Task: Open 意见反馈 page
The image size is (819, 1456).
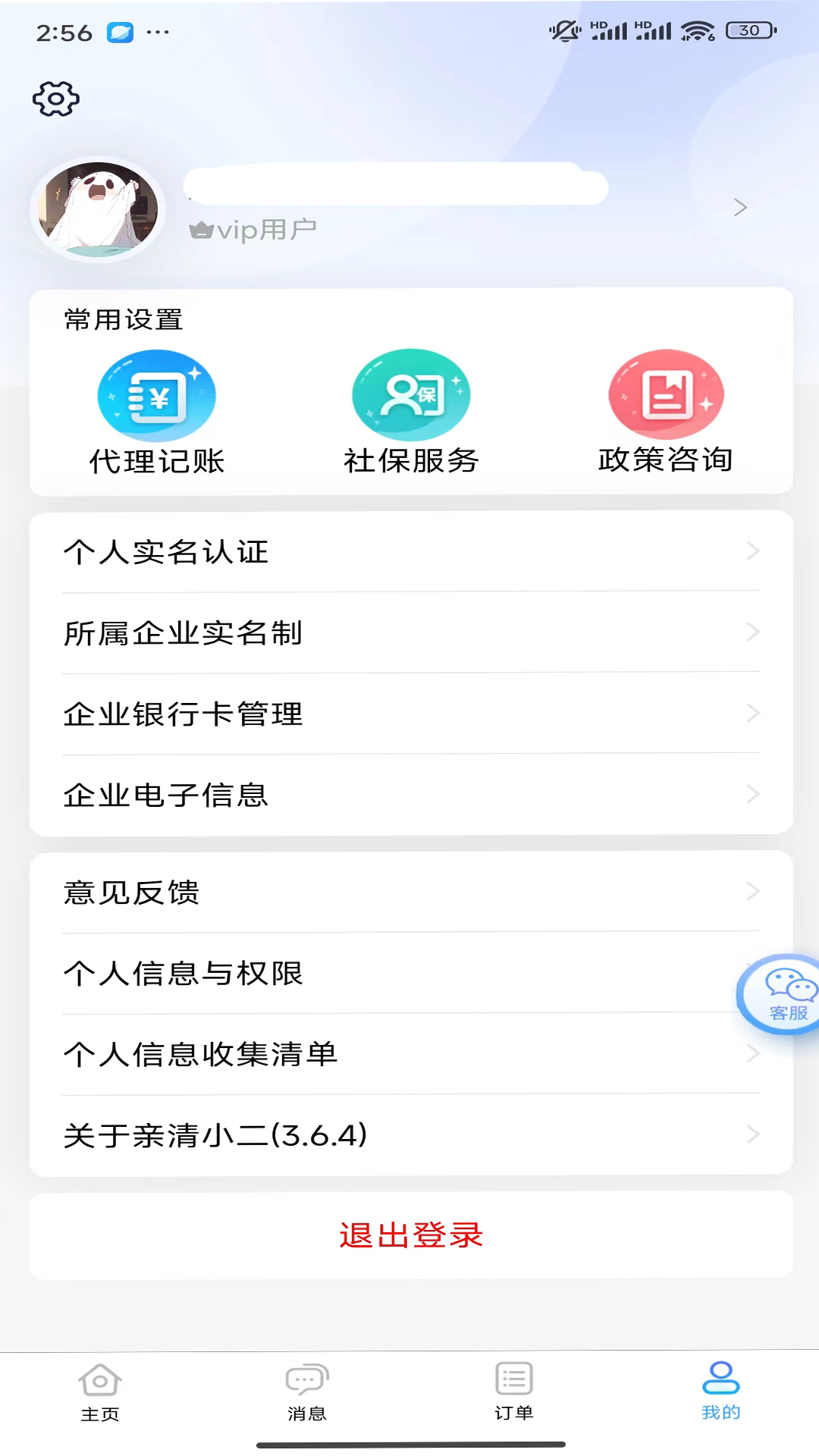Action: (411, 893)
